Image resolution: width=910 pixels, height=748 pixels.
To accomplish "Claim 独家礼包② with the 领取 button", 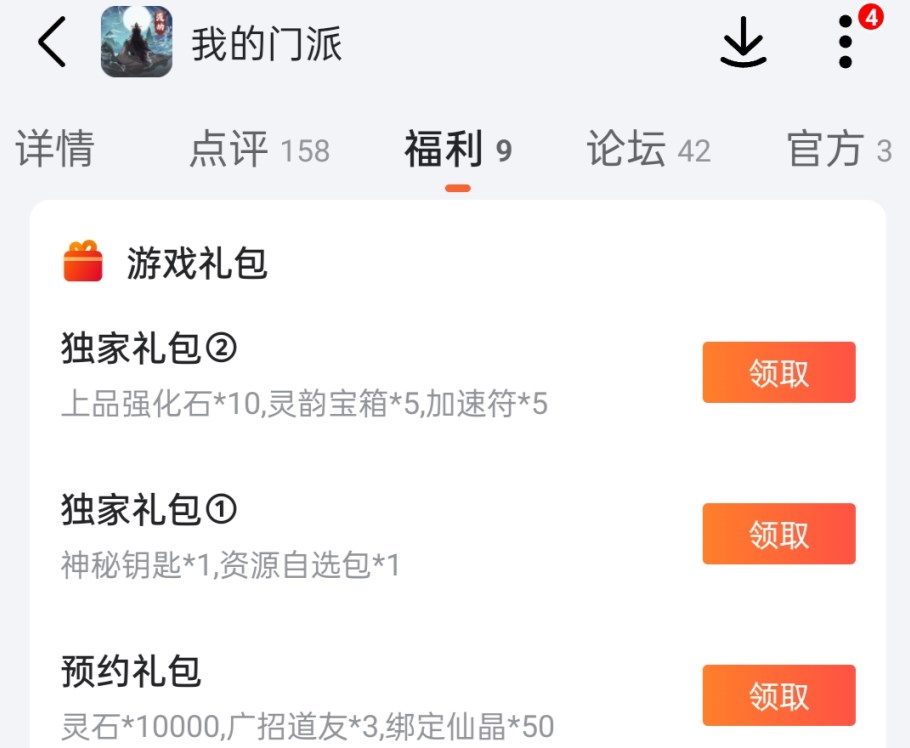I will pos(779,373).
